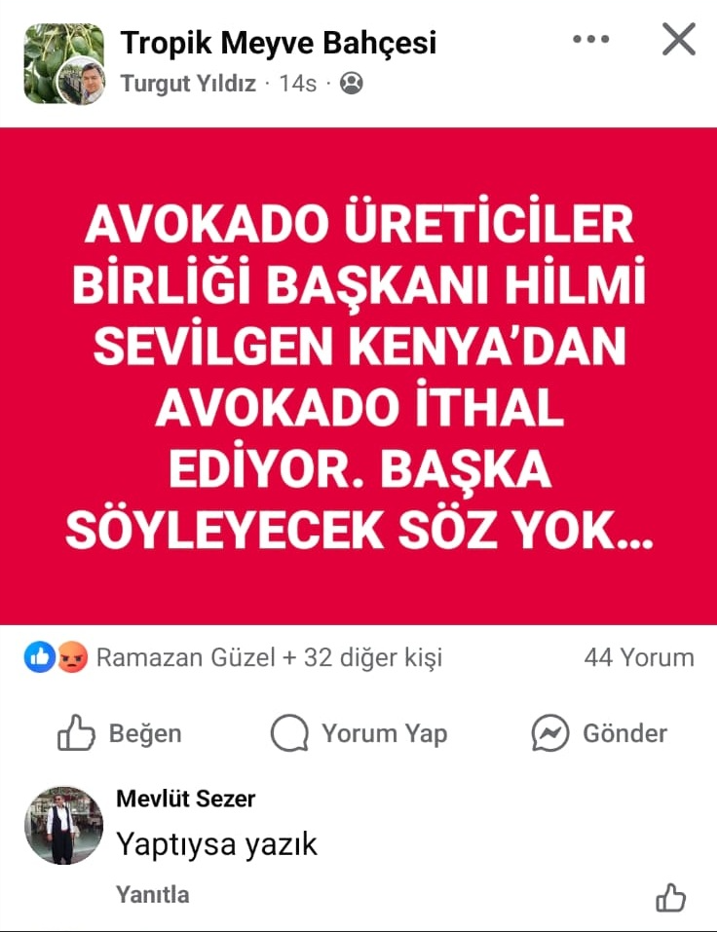This screenshot has width=717, height=932.
Task: Tap Yorum Yap to write a comment
Action: tap(359, 734)
